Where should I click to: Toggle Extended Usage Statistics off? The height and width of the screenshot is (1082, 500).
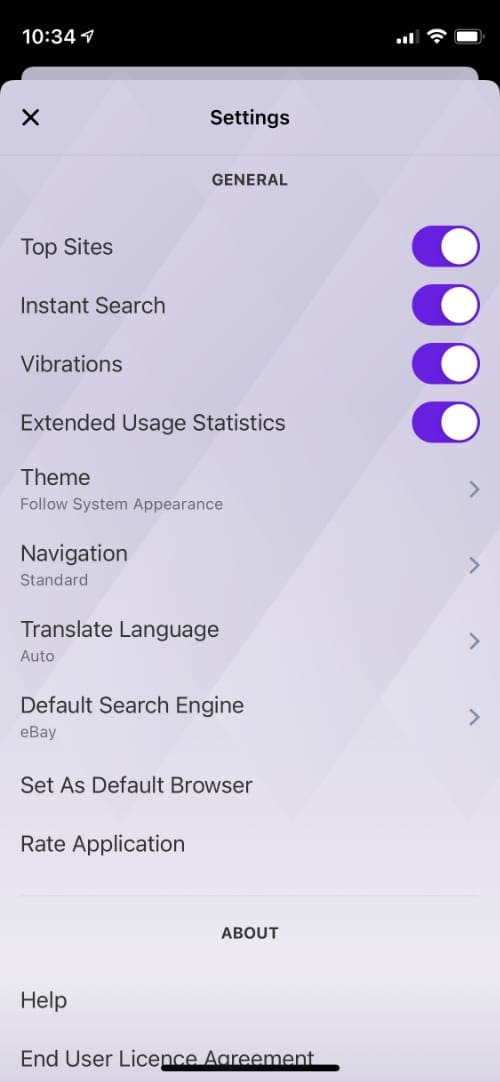pyautogui.click(x=446, y=422)
